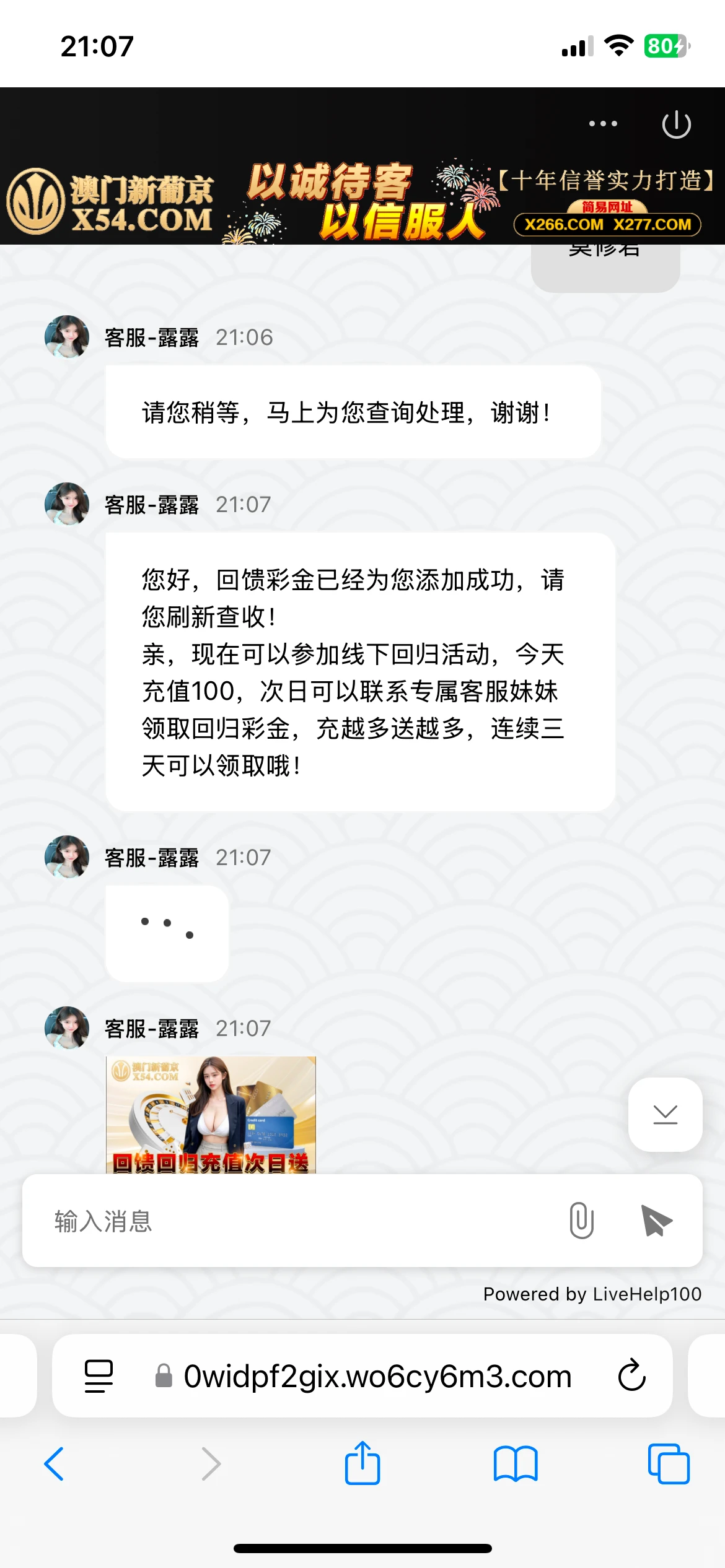Collapse chat with the scroll-down chevron
Viewport: 725px width, 1568px height.
664,1115
